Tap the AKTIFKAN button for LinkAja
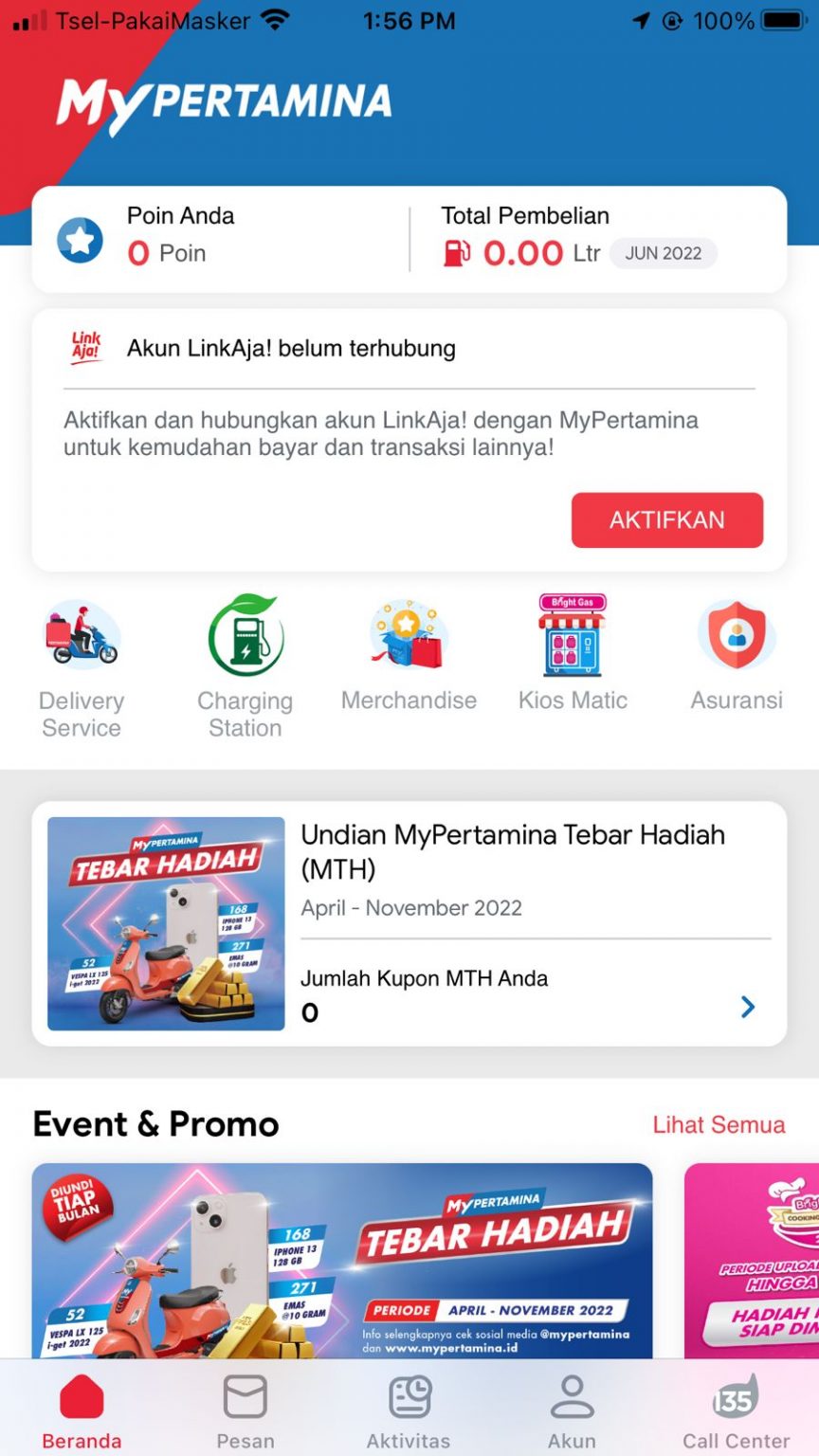The height and width of the screenshot is (1456, 819). coord(666,519)
